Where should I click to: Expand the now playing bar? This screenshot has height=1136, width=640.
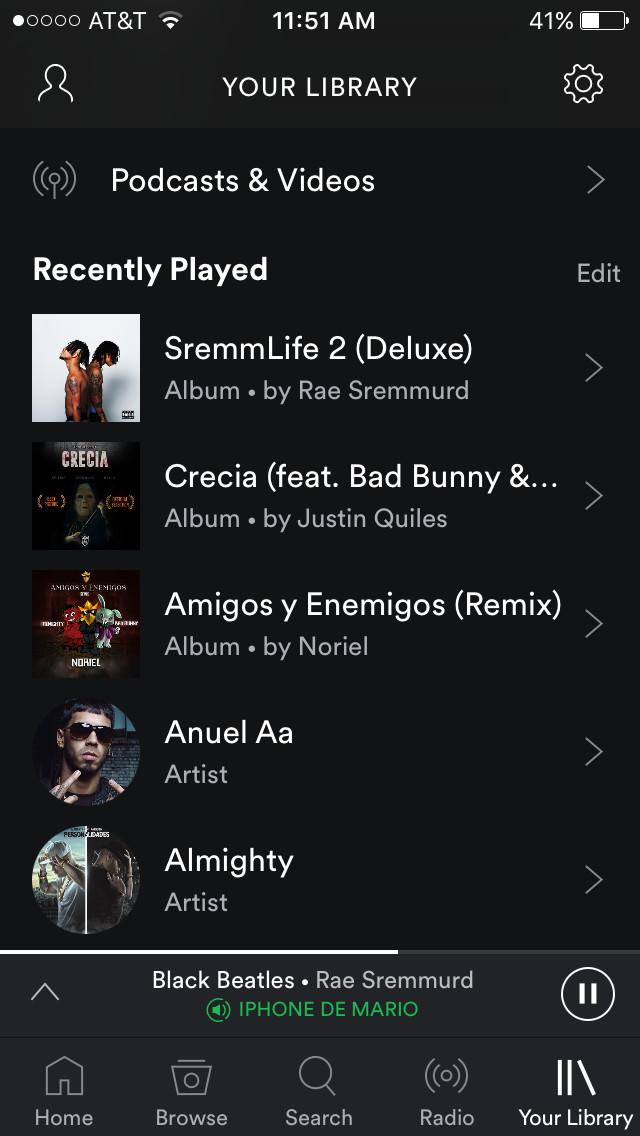pos(45,992)
